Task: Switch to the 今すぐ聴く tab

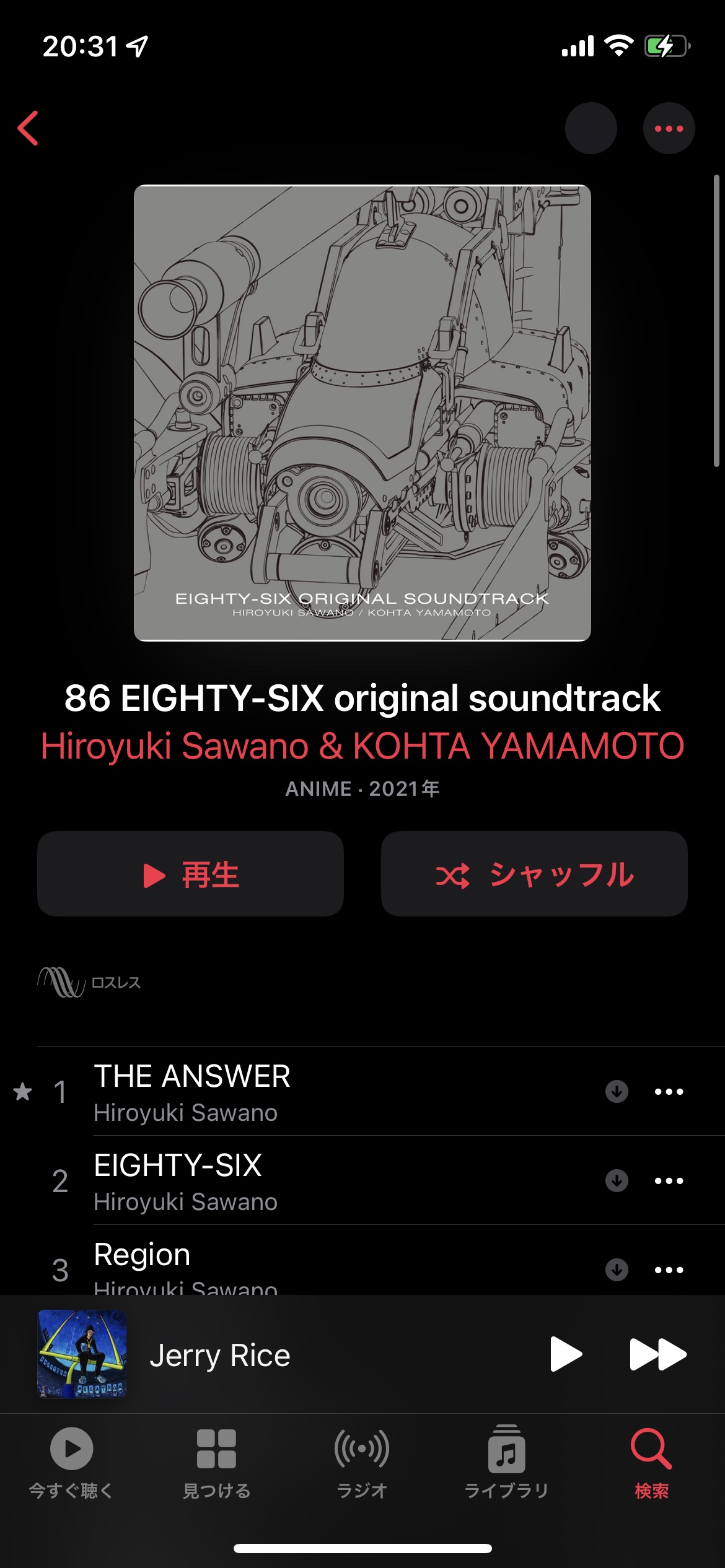Action: click(72, 1463)
